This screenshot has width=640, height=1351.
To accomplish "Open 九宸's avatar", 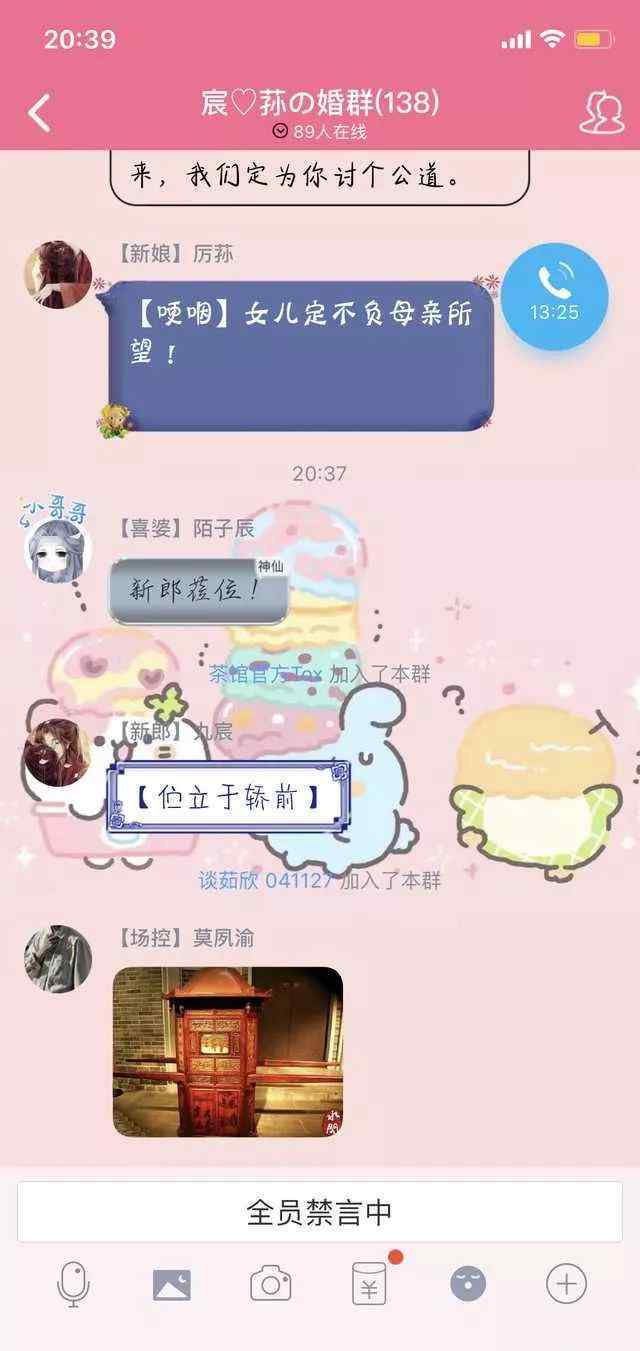I will coord(58,752).
